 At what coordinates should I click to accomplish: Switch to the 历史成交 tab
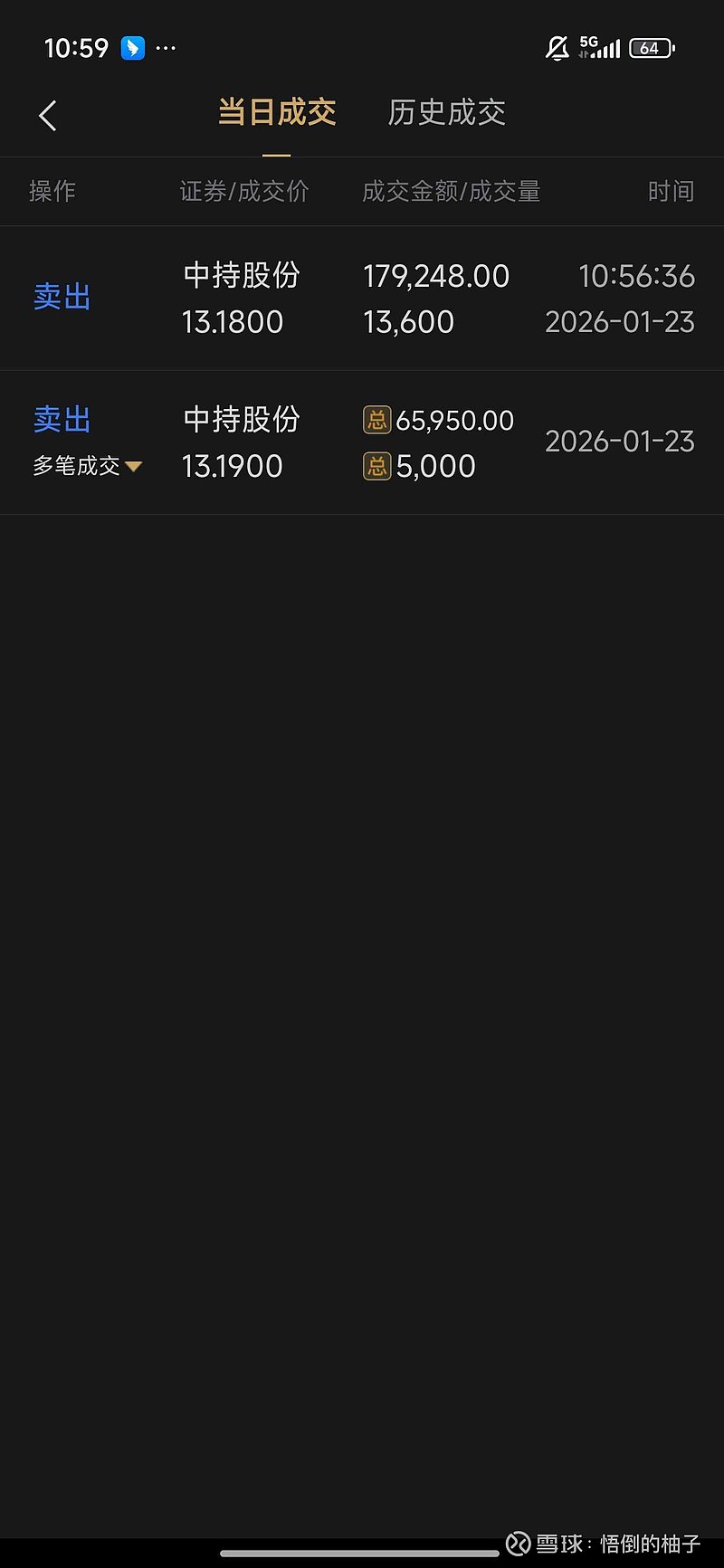pos(446,113)
